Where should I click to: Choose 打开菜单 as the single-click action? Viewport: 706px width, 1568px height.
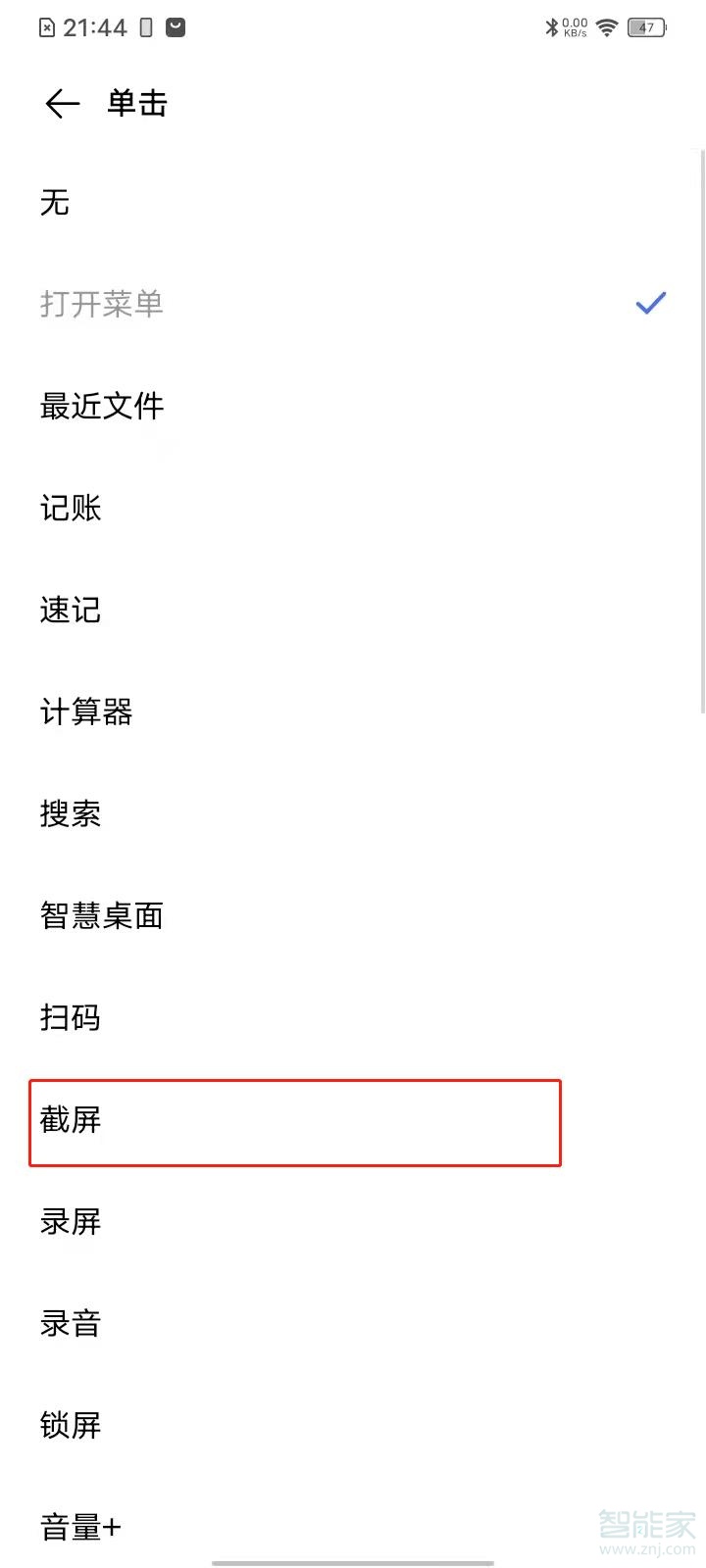pyautogui.click(x=353, y=304)
